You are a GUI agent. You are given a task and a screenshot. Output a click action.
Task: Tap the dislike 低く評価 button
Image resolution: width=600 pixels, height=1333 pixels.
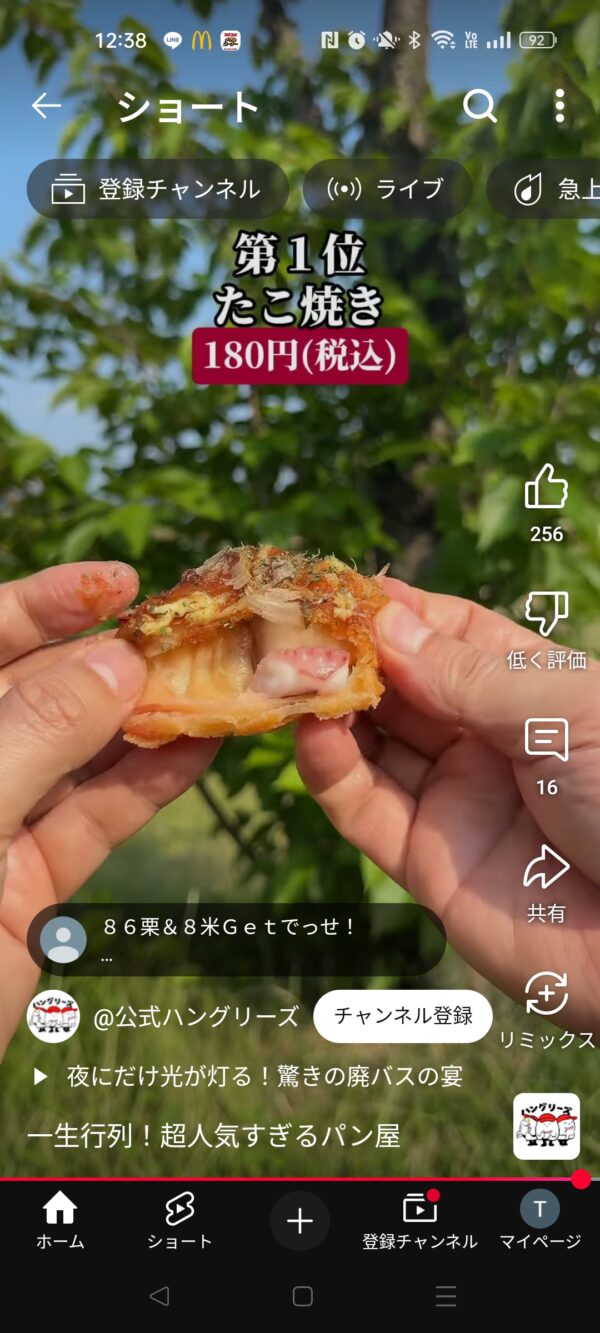pos(546,615)
